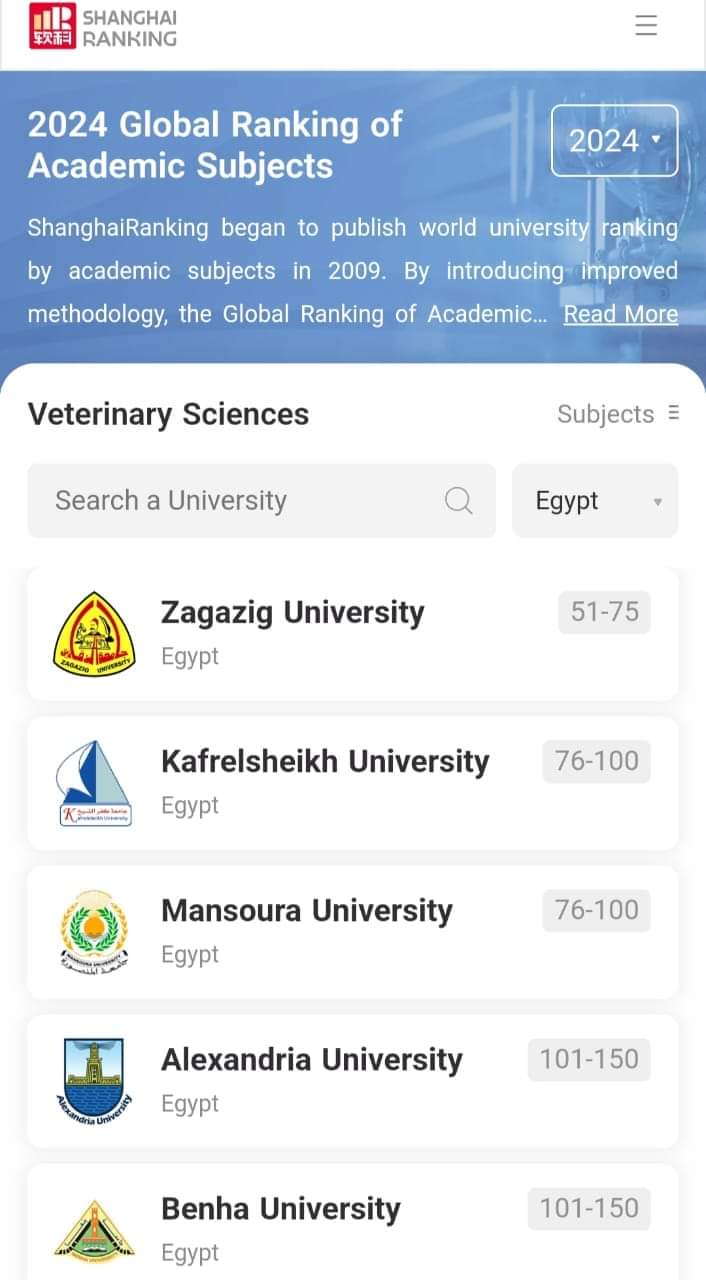The width and height of the screenshot is (706, 1280).
Task: Open the 2024 year dropdown
Action: [x=614, y=141]
